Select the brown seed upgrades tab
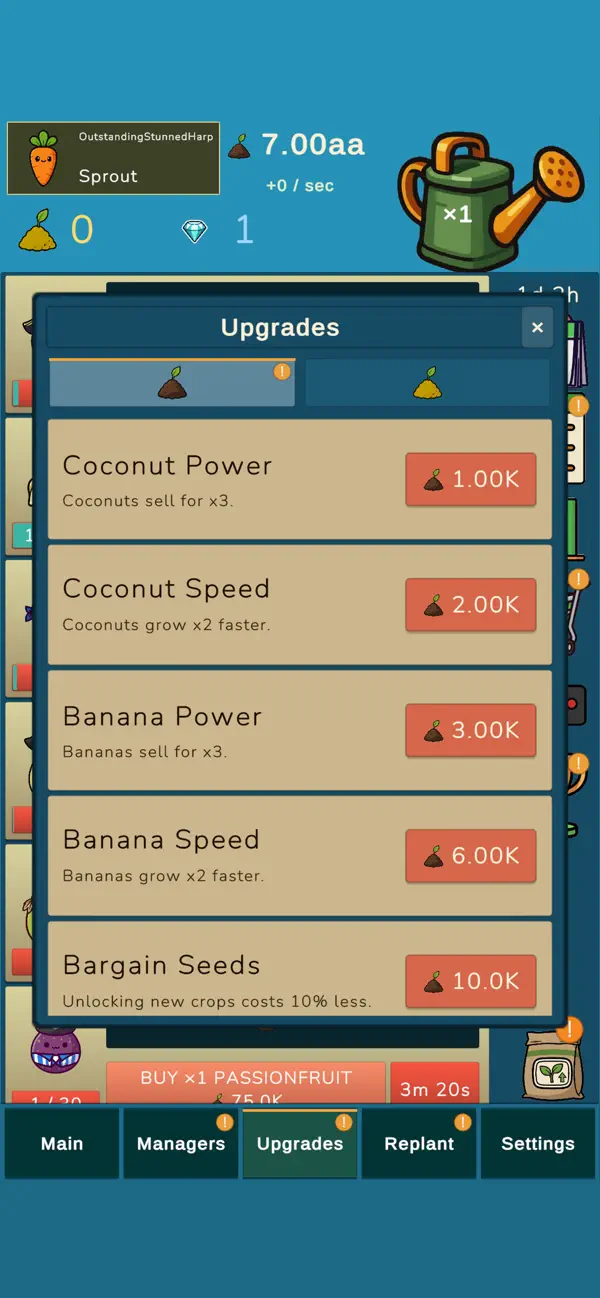 (172, 383)
